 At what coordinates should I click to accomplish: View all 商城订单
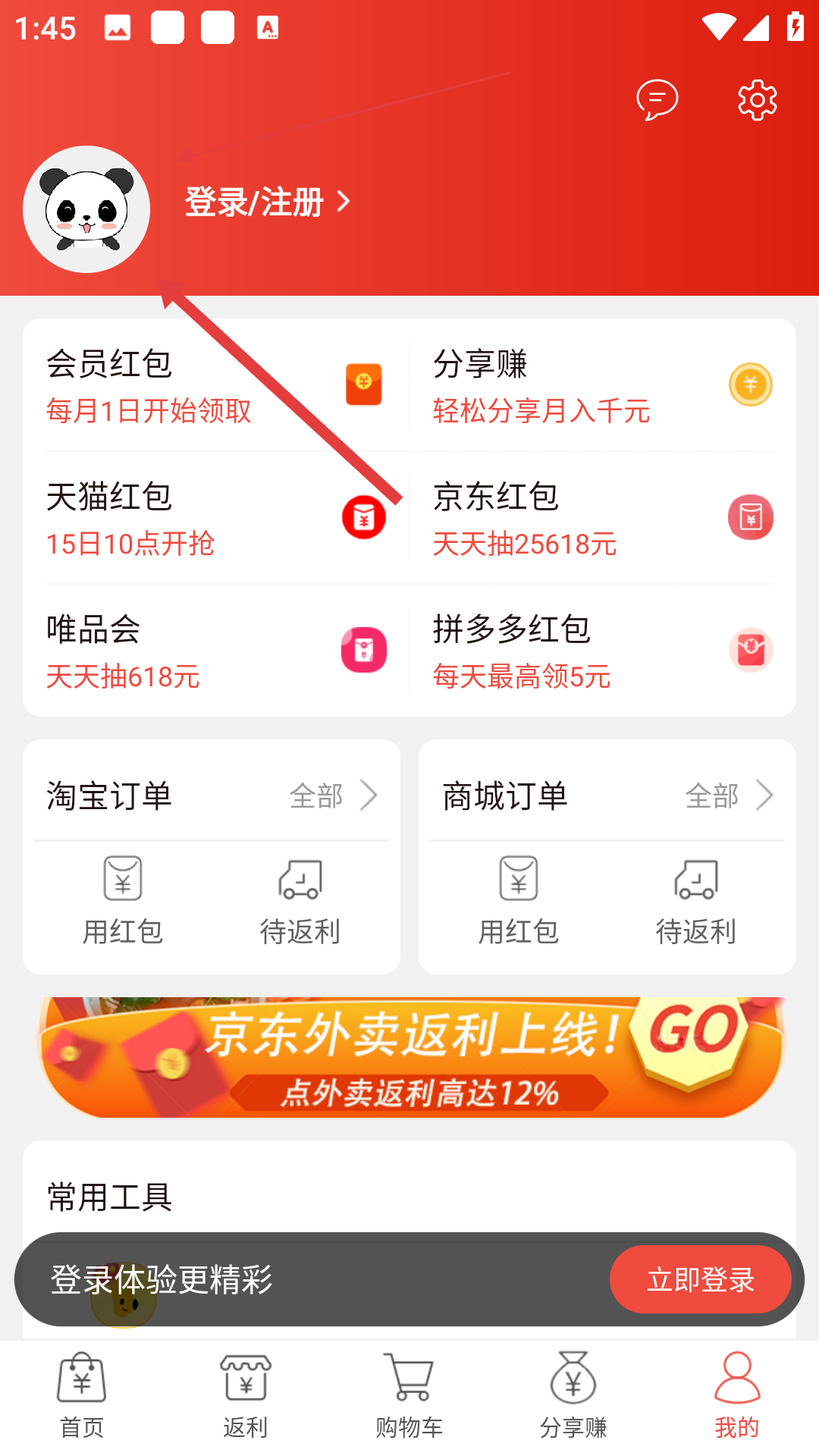coord(730,796)
